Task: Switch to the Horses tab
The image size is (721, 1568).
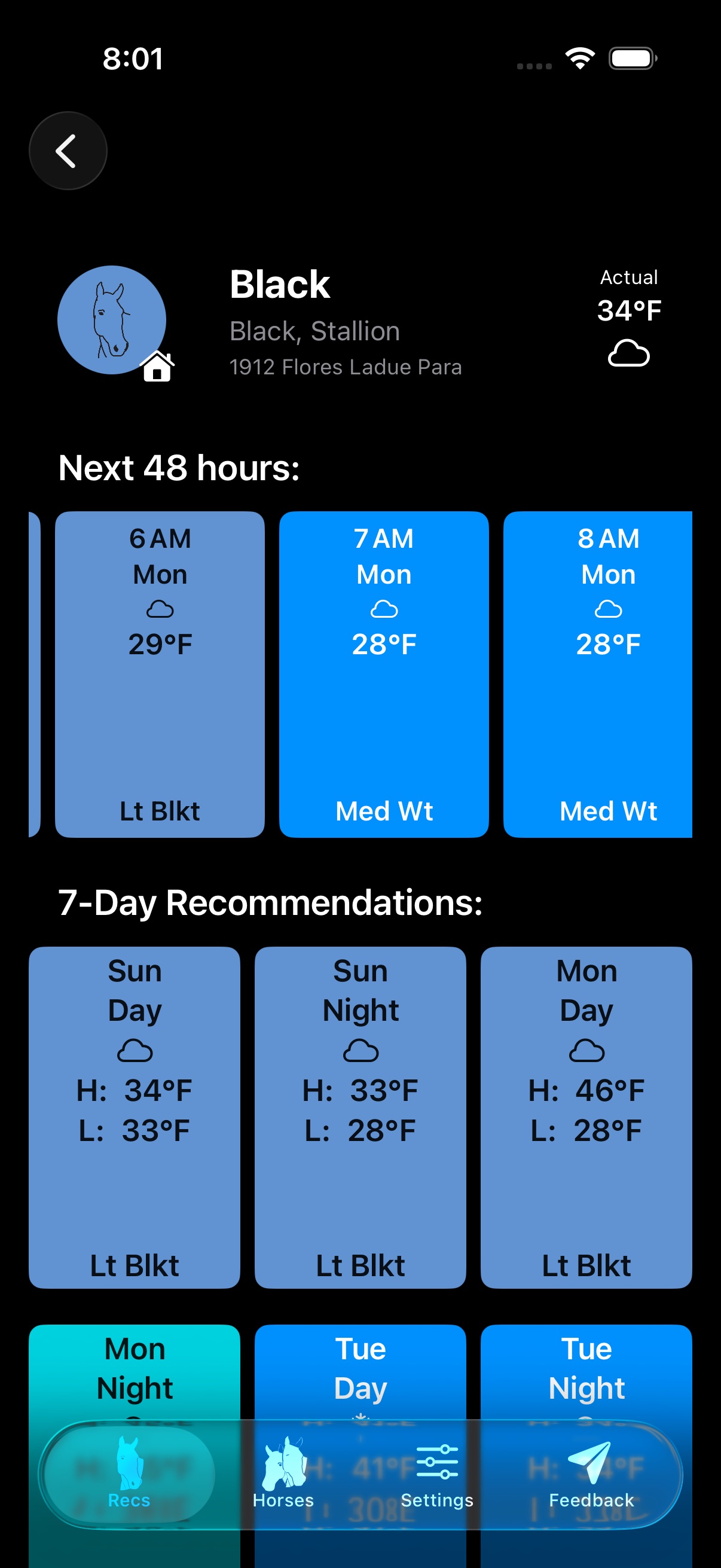Action: point(283,1474)
